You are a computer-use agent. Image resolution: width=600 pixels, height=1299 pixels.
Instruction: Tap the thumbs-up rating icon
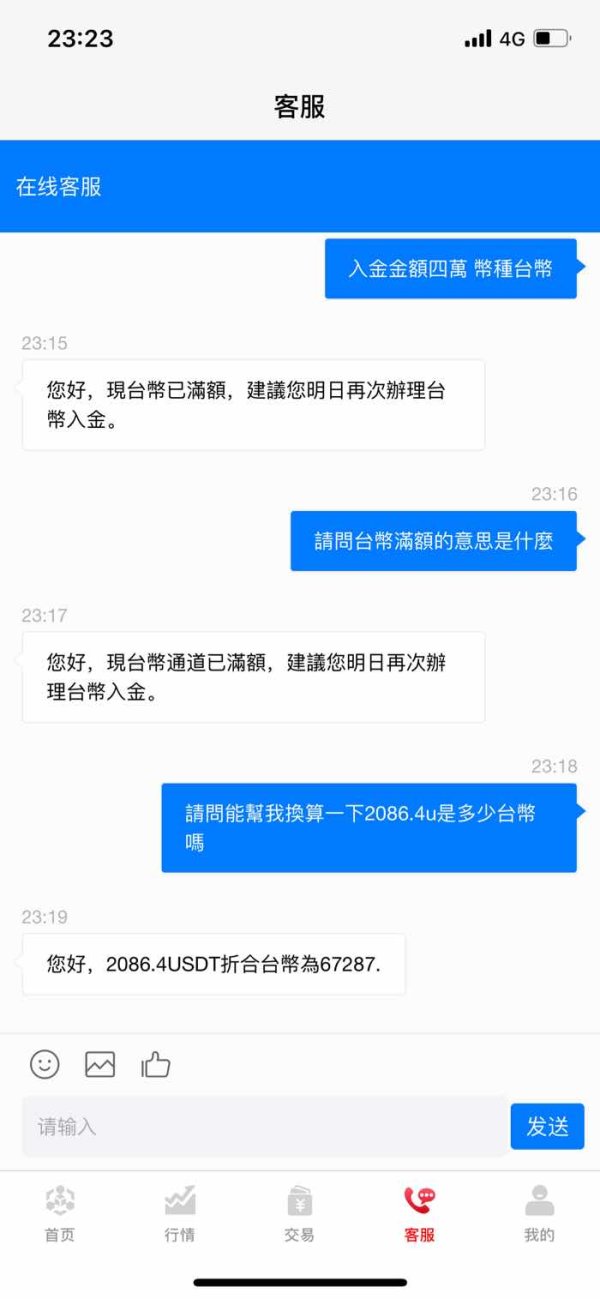pyautogui.click(x=155, y=1064)
